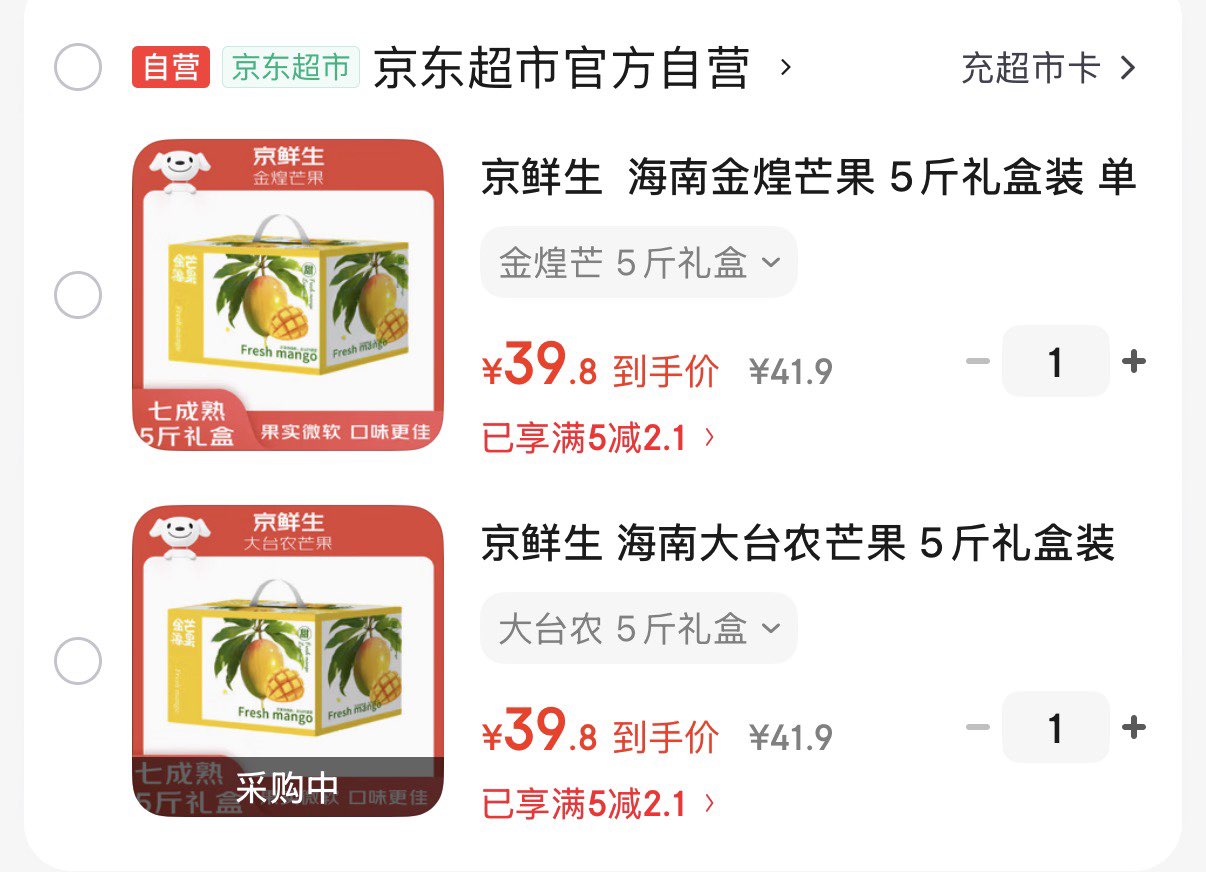Select the 海南金煌芒果 item checkbox
The width and height of the screenshot is (1206, 872).
click(77, 296)
